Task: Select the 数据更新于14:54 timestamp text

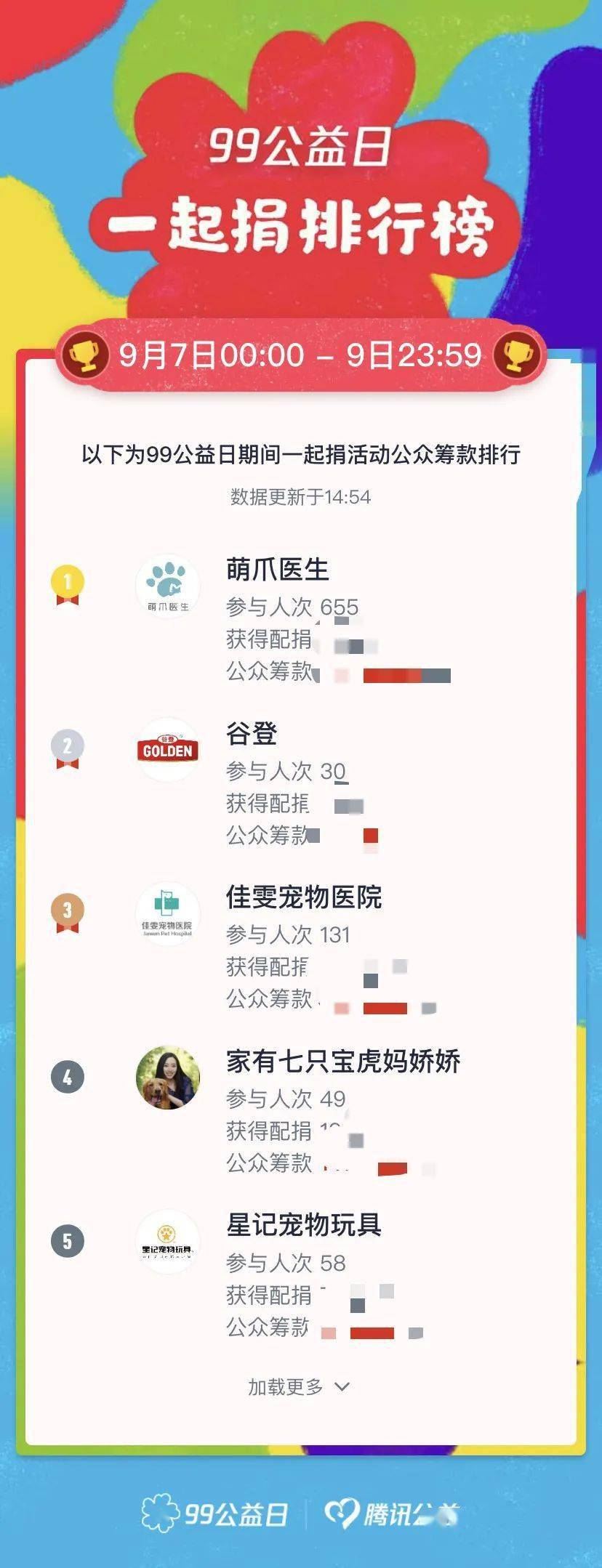Action: click(301, 498)
